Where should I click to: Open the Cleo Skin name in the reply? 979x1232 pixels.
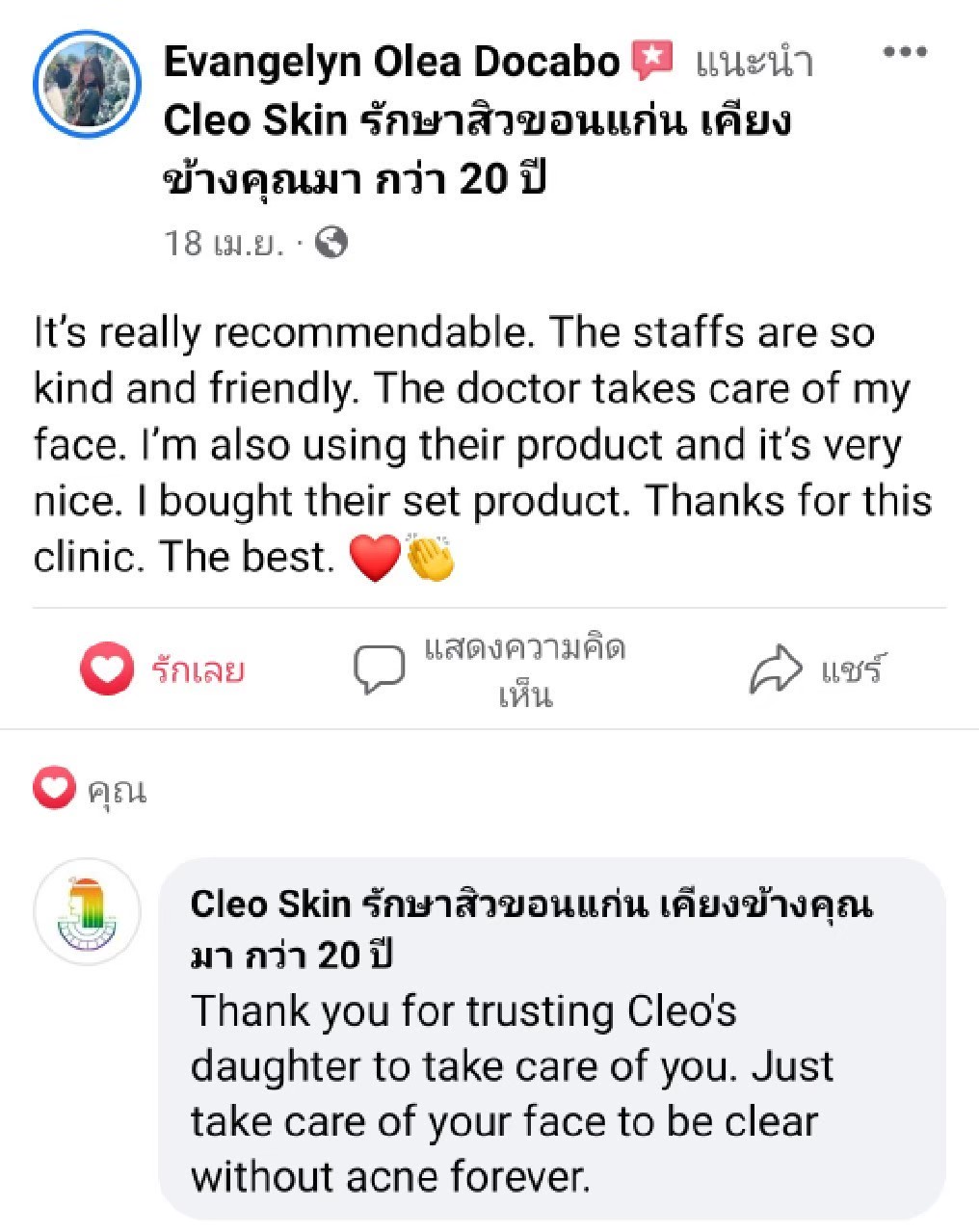530,928
